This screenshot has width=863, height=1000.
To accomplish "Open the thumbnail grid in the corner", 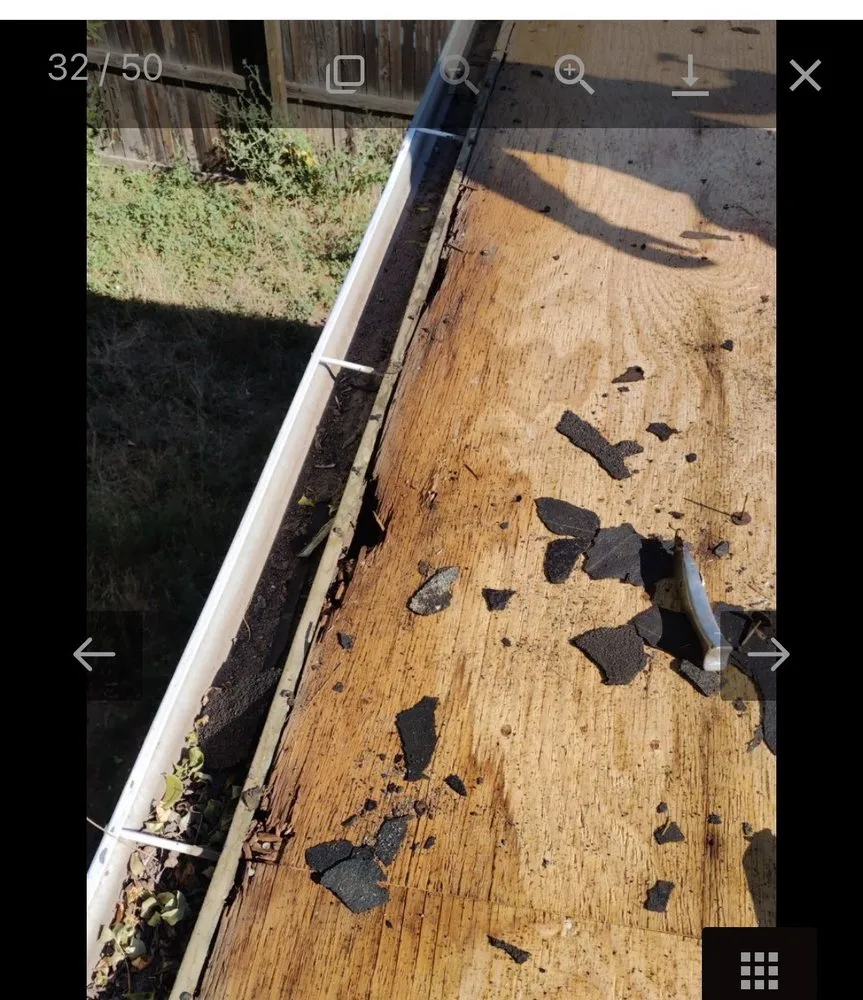I will 759,968.
